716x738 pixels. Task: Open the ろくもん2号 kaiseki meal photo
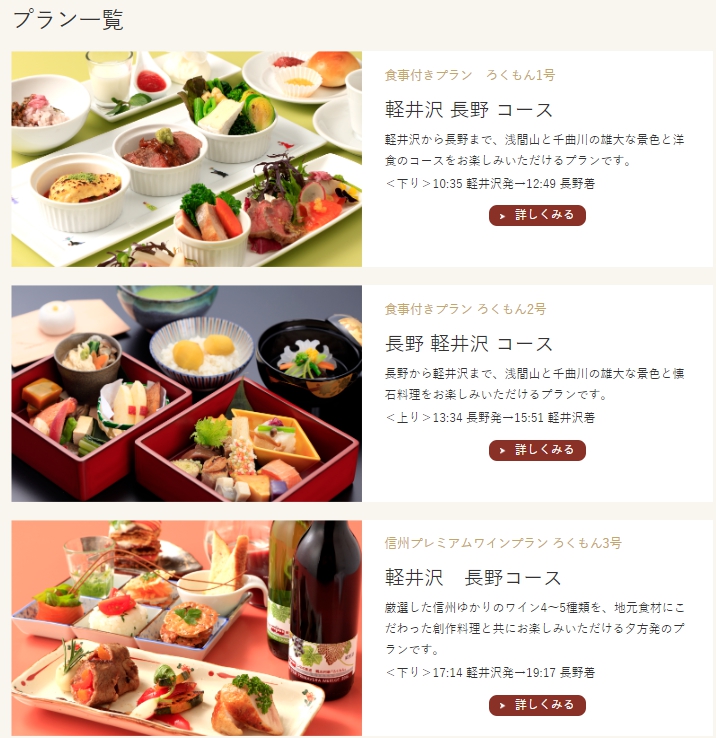(x=186, y=393)
